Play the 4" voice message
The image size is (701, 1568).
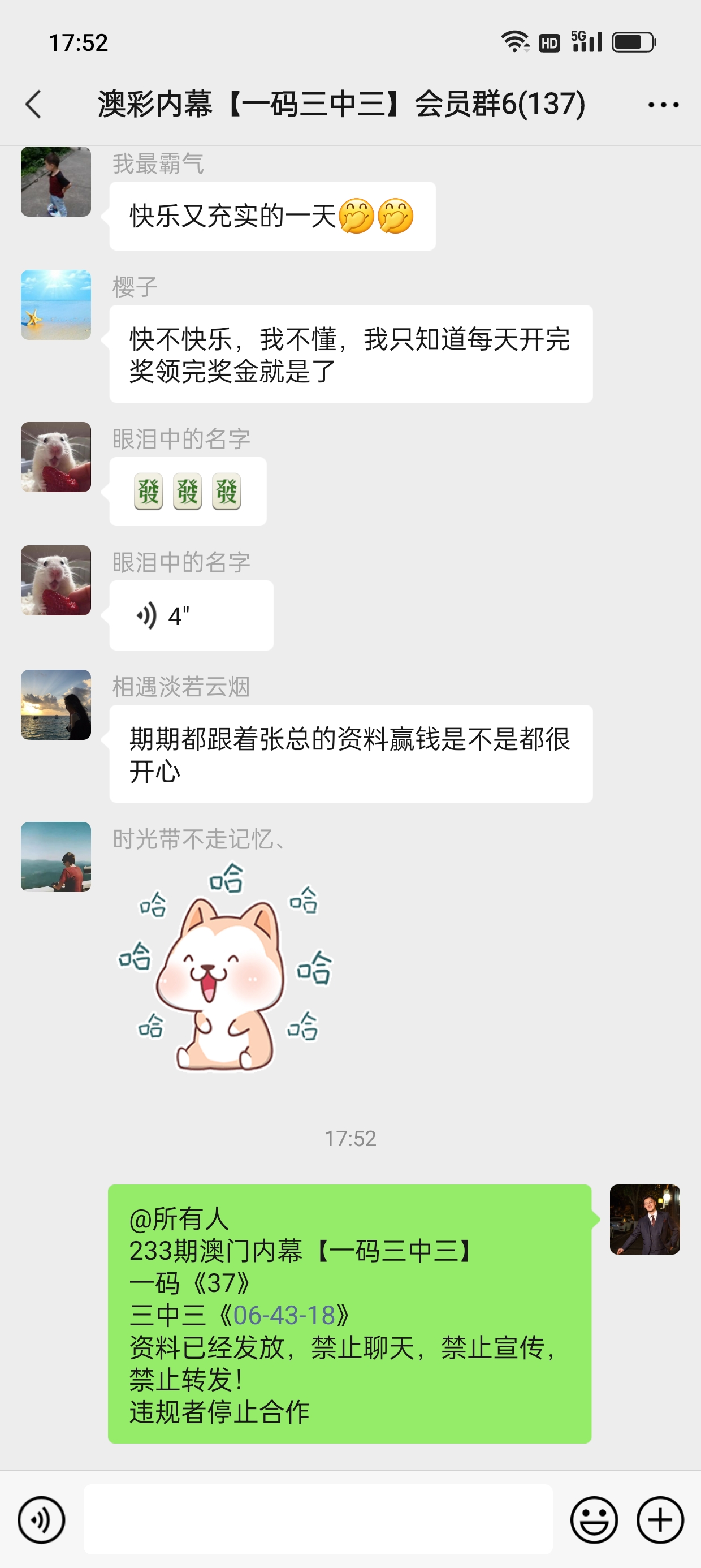[191, 615]
